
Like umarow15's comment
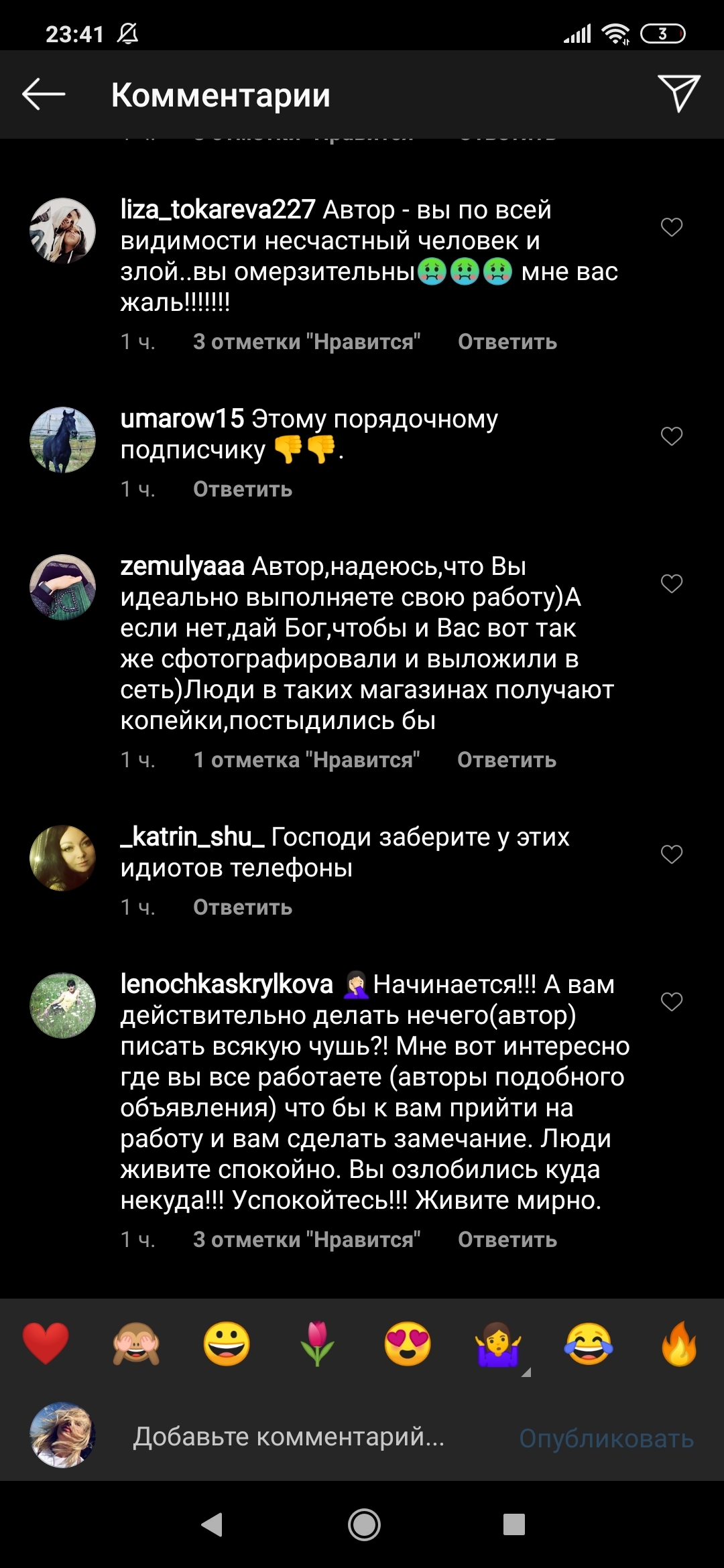coord(671,436)
